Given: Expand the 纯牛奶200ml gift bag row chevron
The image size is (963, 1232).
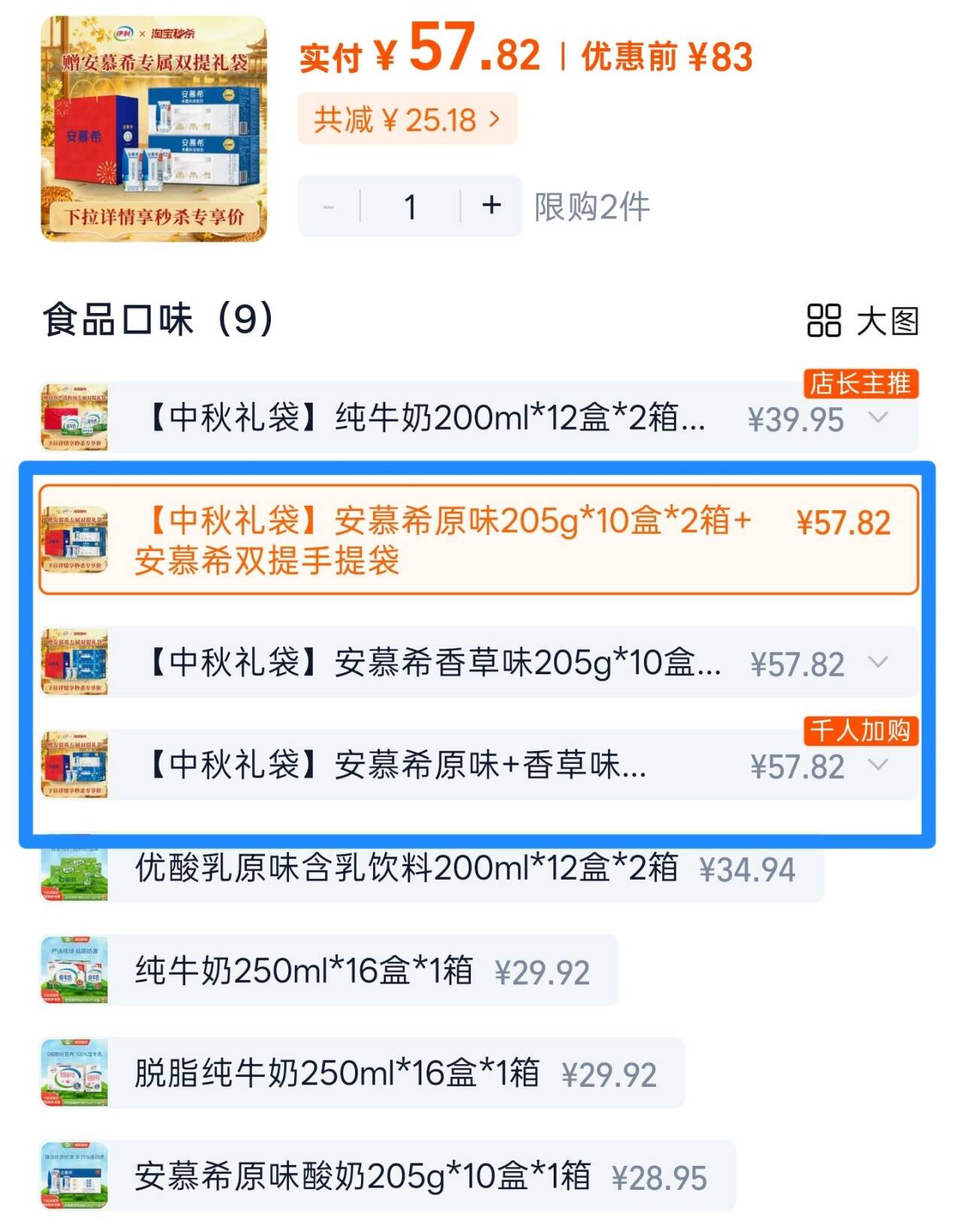Looking at the screenshot, I should click(878, 418).
